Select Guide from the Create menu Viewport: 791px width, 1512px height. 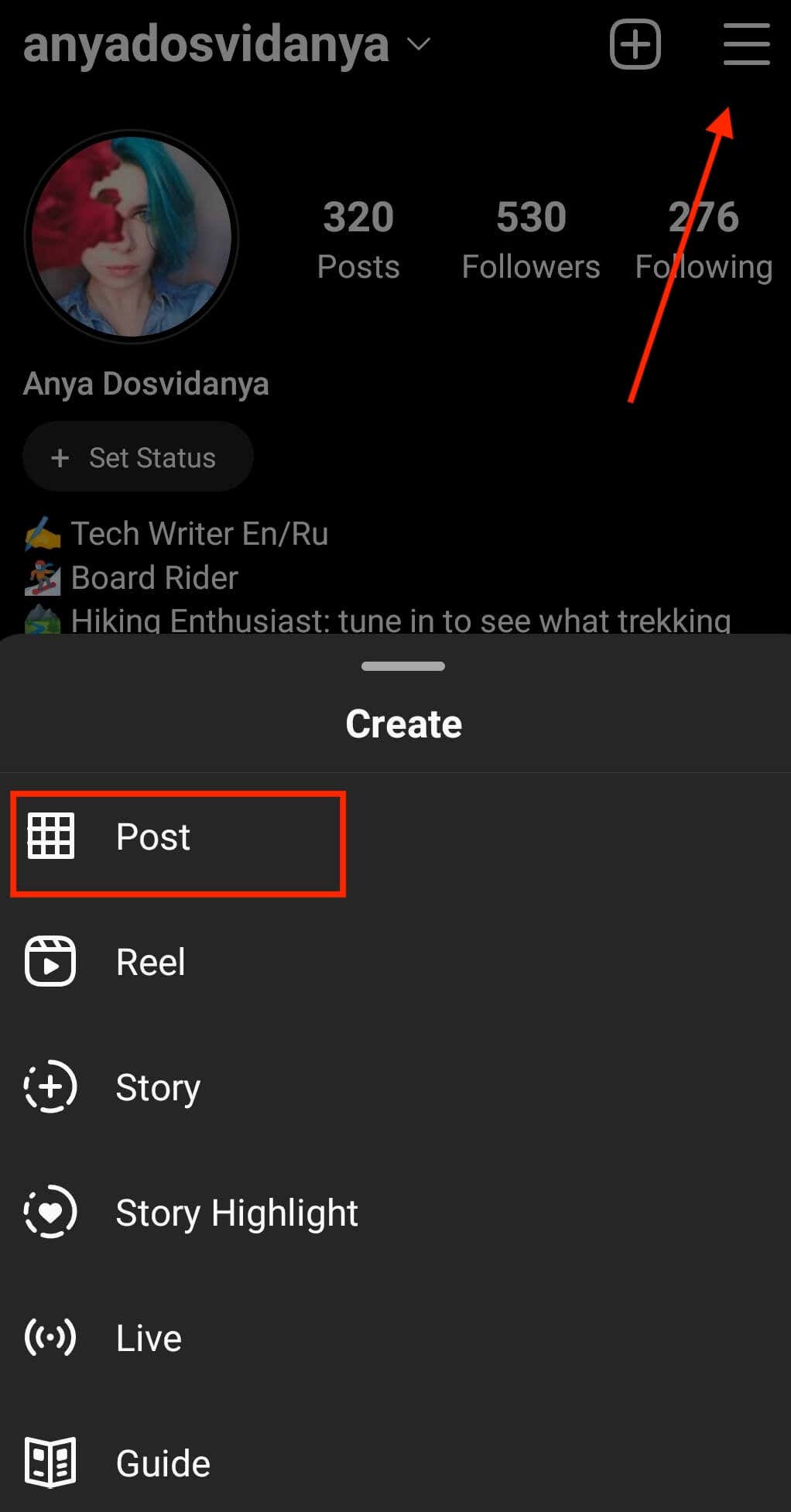click(x=163, y=1463)
